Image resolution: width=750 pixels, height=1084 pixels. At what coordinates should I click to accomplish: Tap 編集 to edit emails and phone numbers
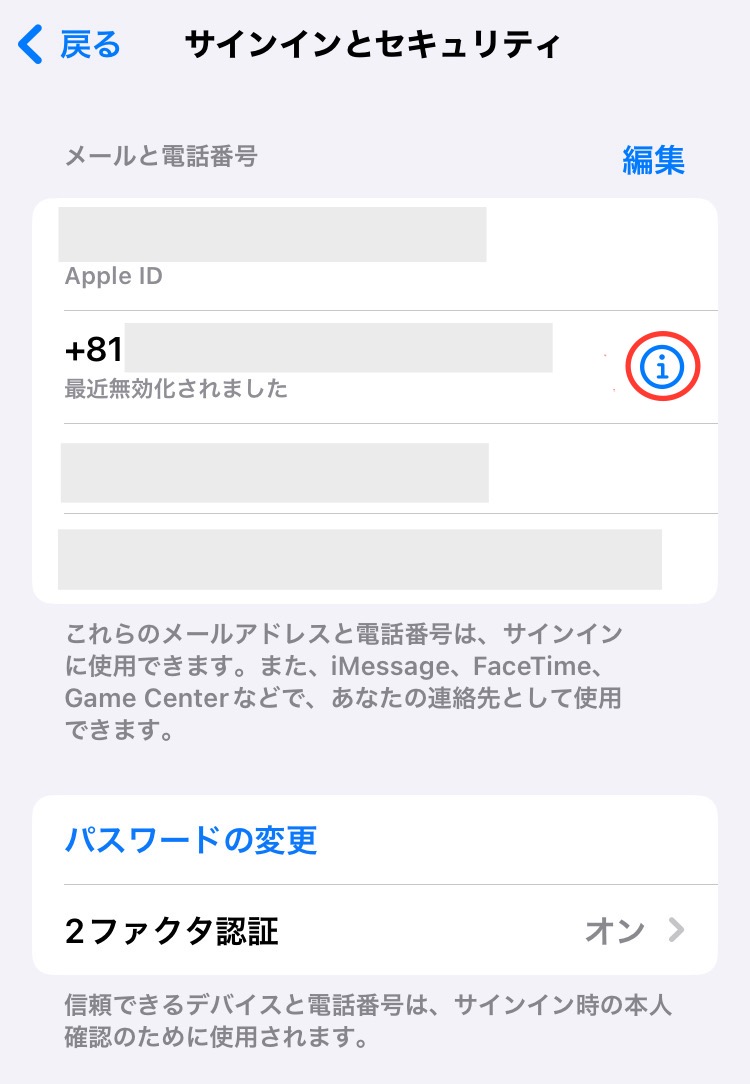point(653,160)
